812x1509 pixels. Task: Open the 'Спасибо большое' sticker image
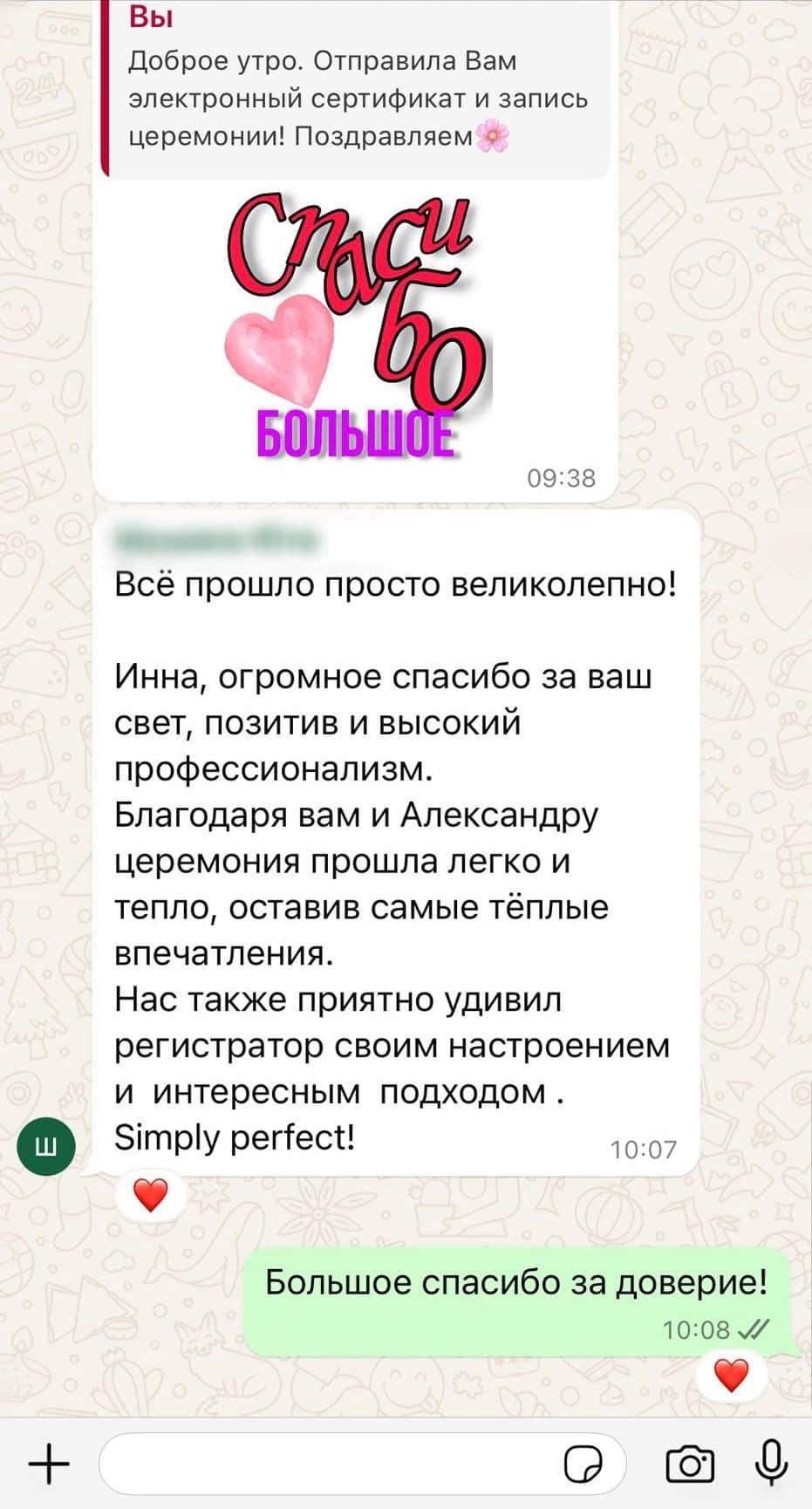pos(356,327)
